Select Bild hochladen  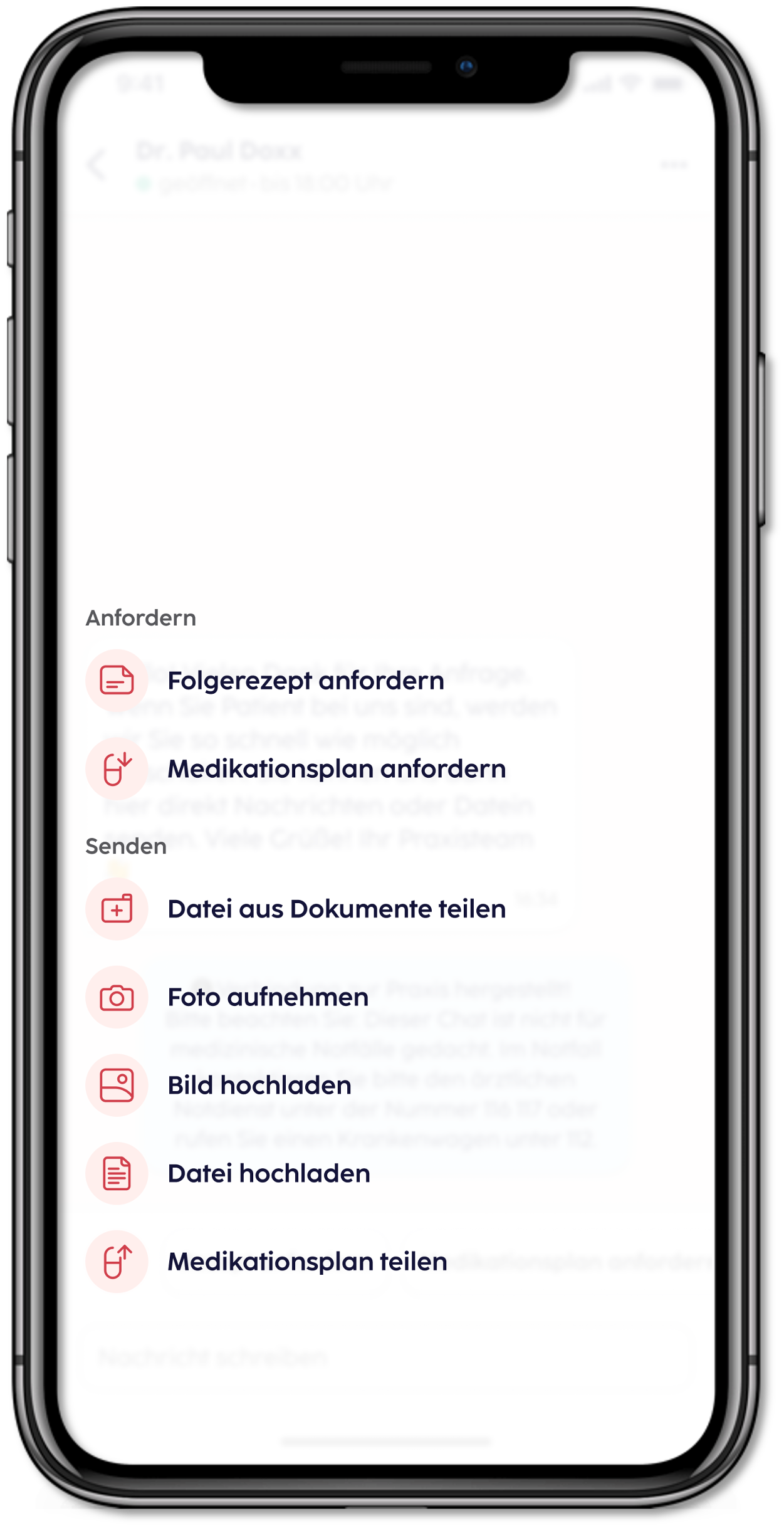tap(259, 1086)
